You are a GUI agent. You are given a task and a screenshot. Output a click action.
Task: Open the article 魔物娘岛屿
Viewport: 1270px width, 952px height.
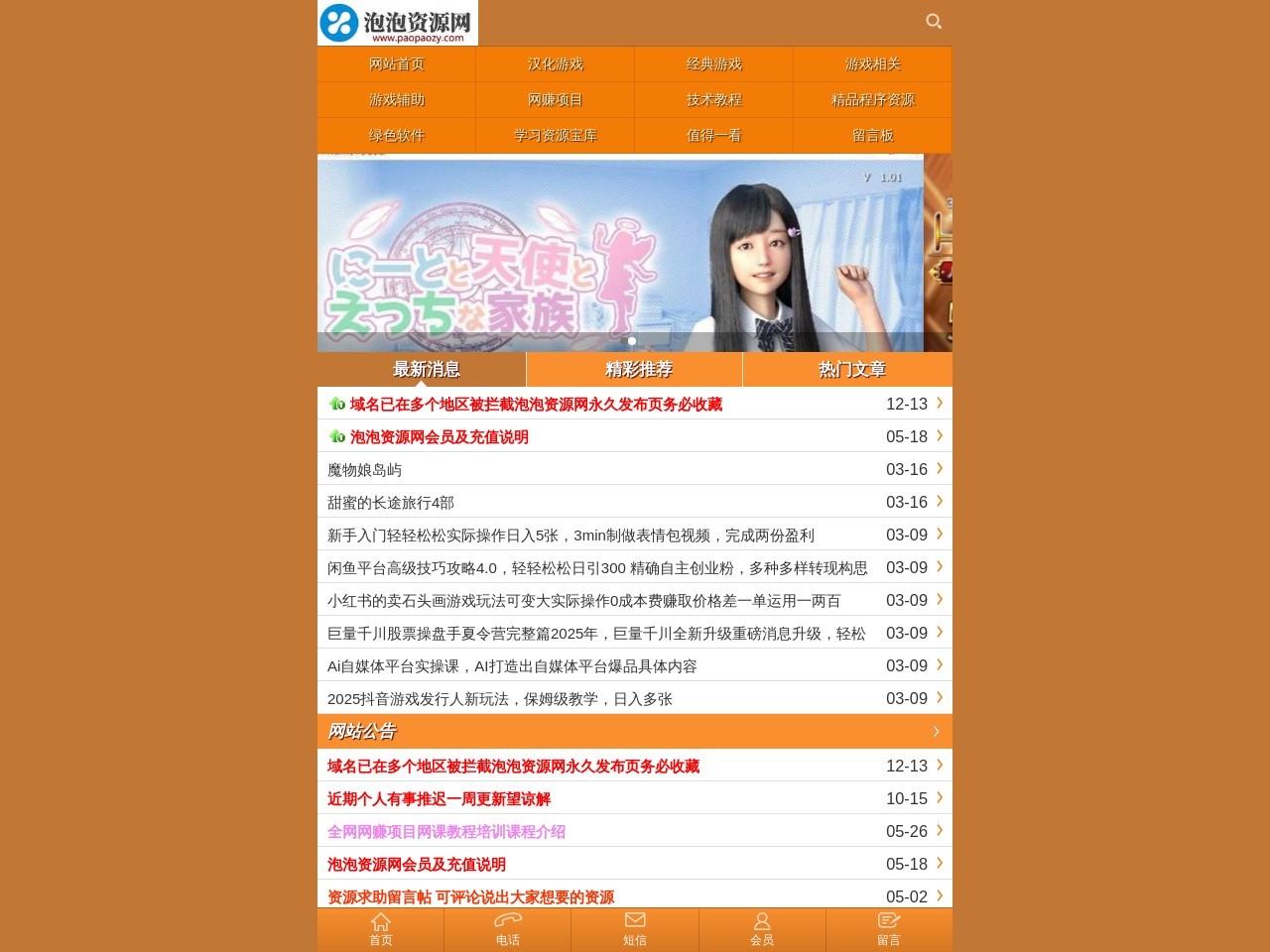[x=365, y=469]
